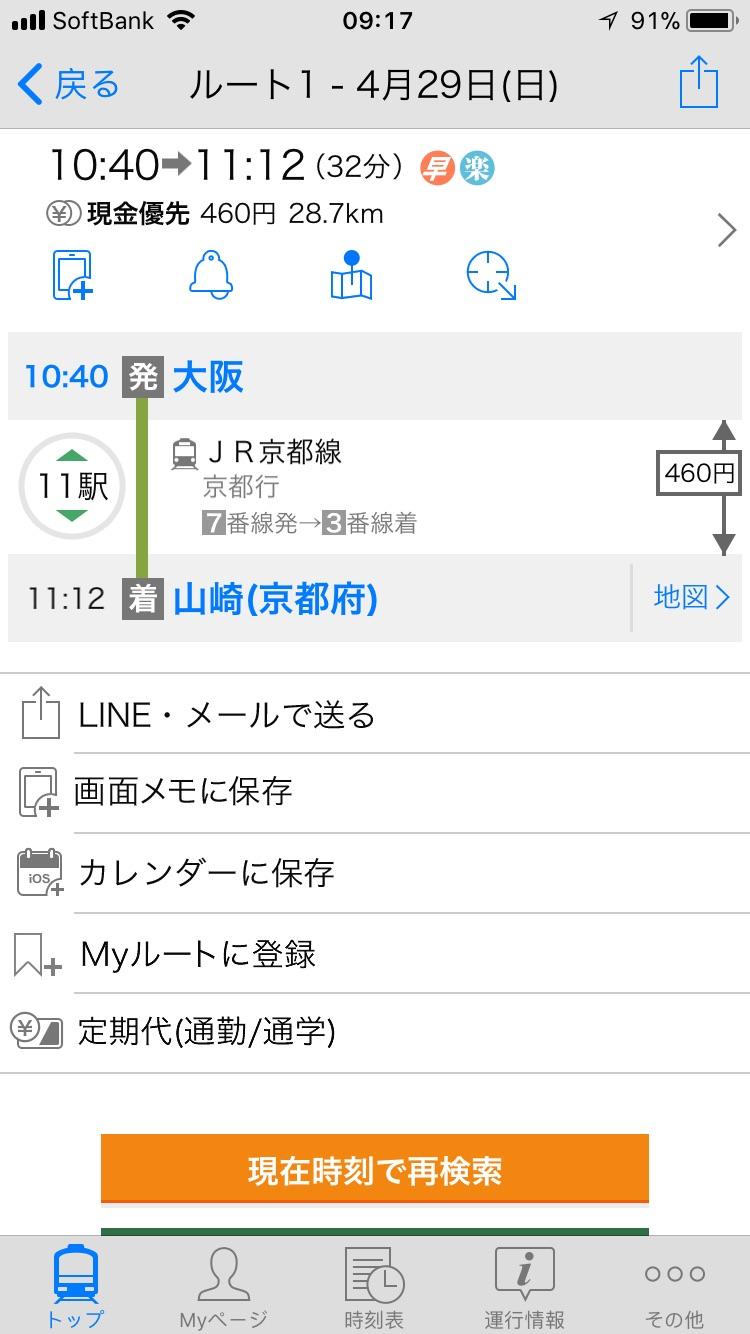Switch to the Myページ tab
The height and width of the screenshot is (1334, 750).
(x=223, y=1288)
